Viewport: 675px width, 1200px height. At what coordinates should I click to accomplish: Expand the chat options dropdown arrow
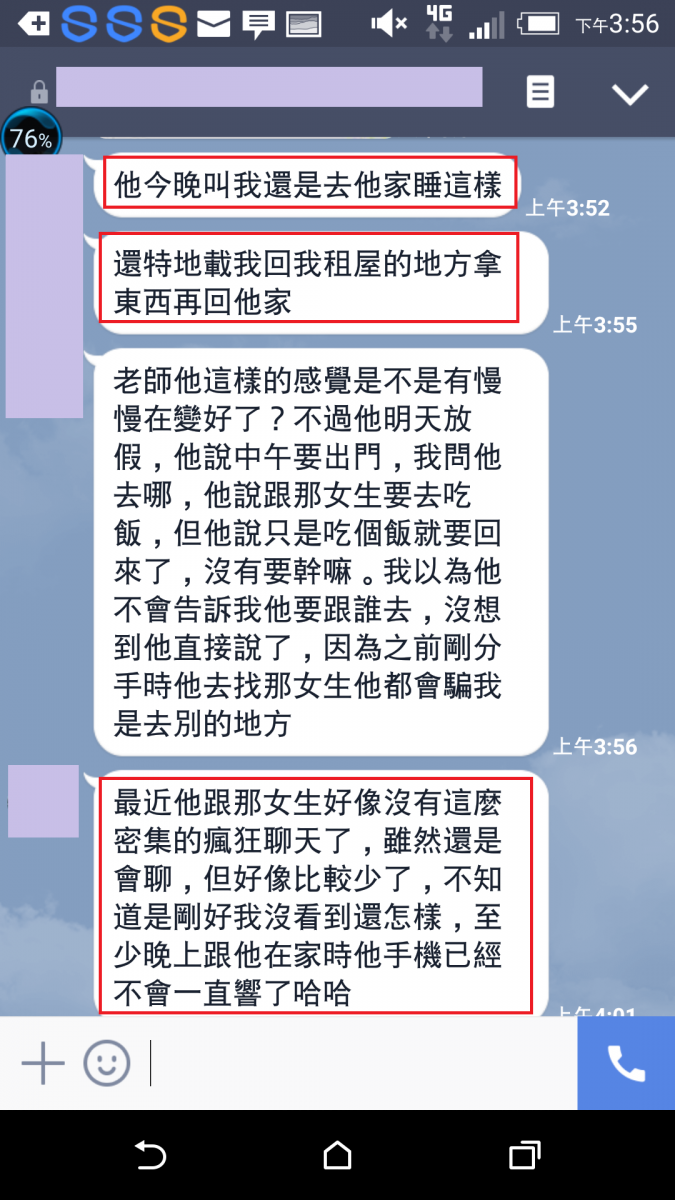[630, 94]
